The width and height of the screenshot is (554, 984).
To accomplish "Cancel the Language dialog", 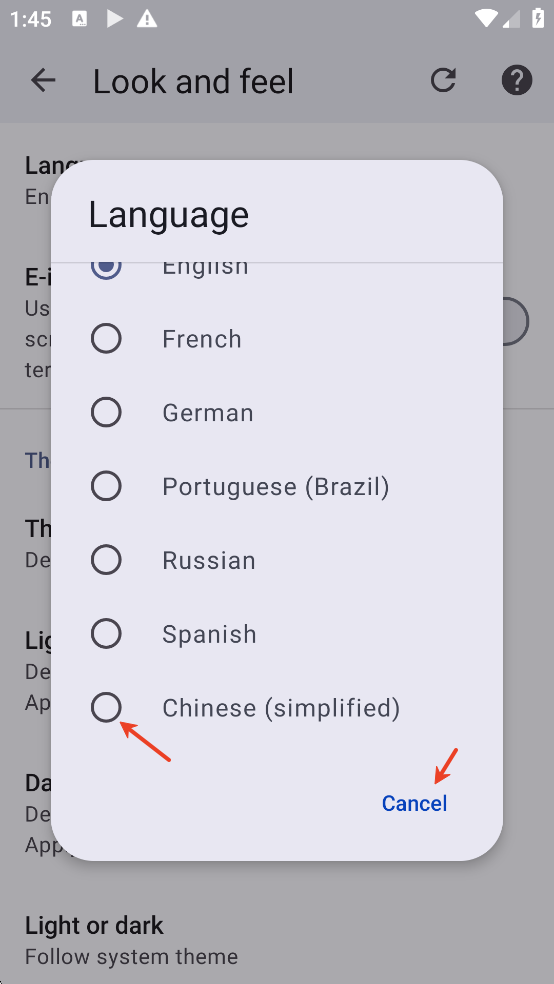I will 415,803.
